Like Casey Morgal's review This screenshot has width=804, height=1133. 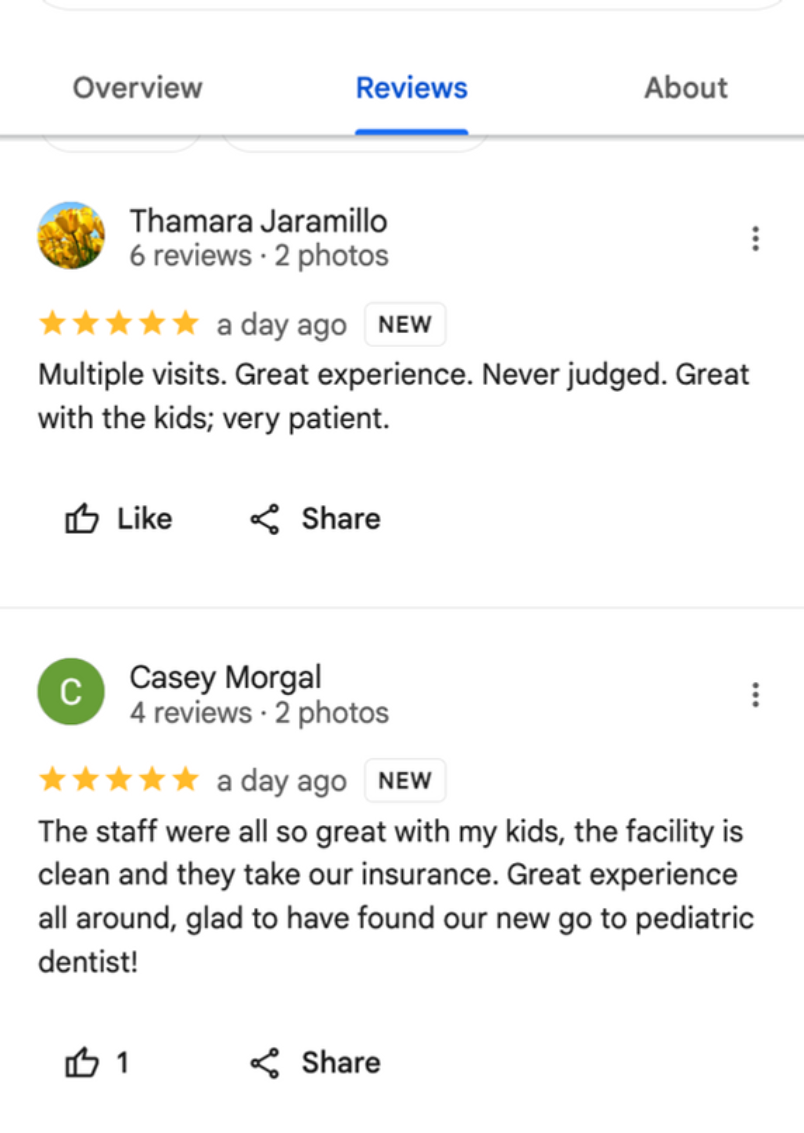(97, 1062)
